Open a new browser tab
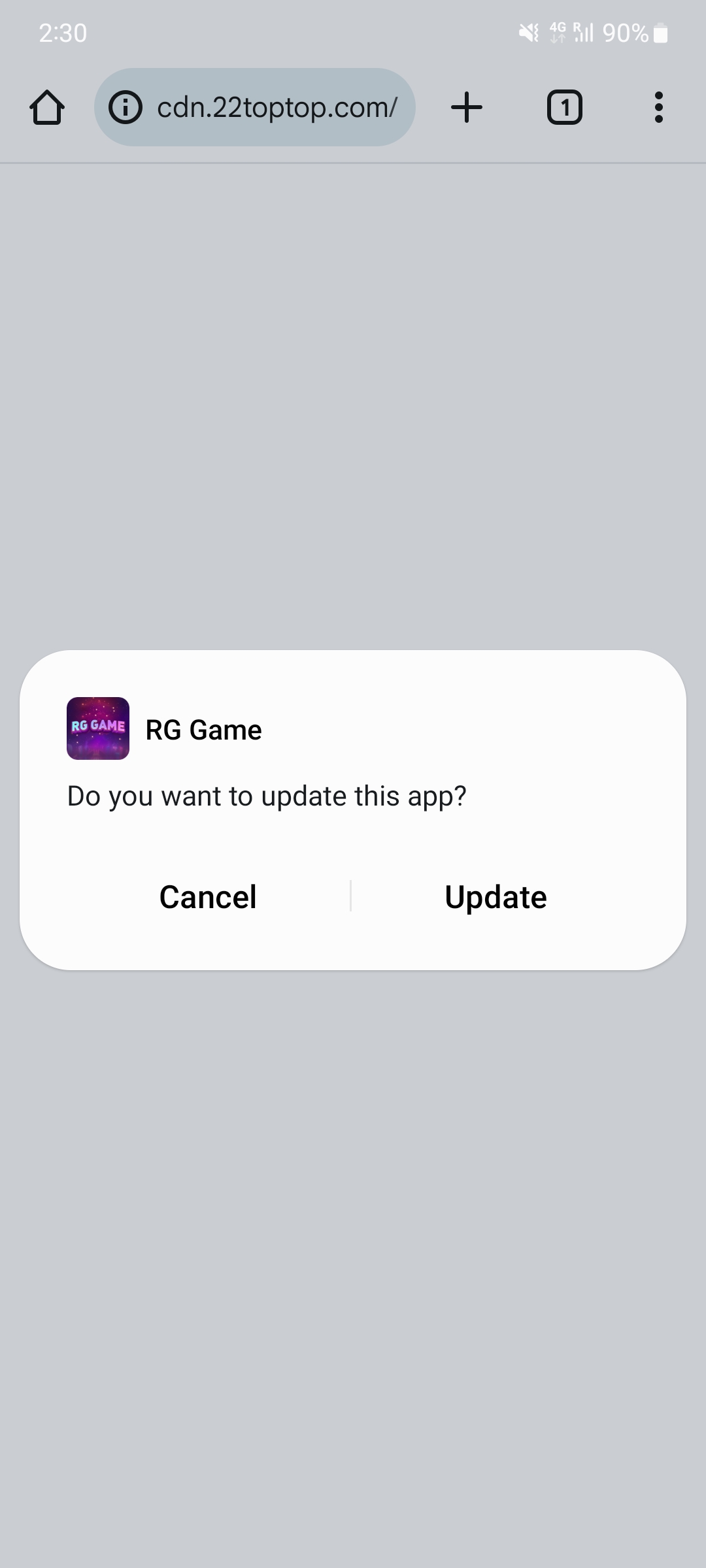 coord(467,107)
